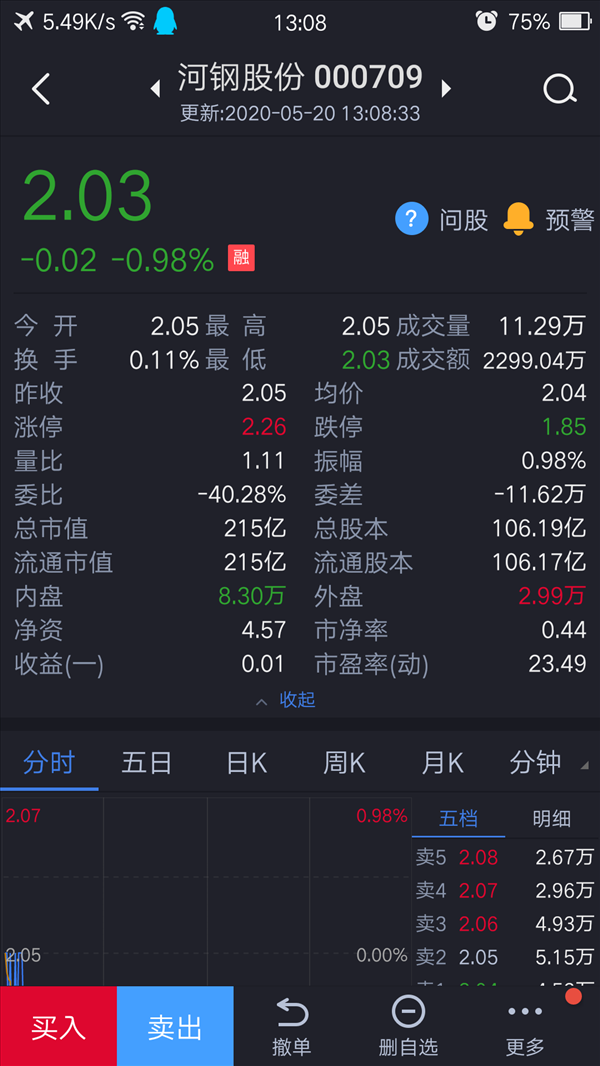Open the search magnifier icon
The width and height of the screenshot is (600, 1066).
tap(560, 89)
